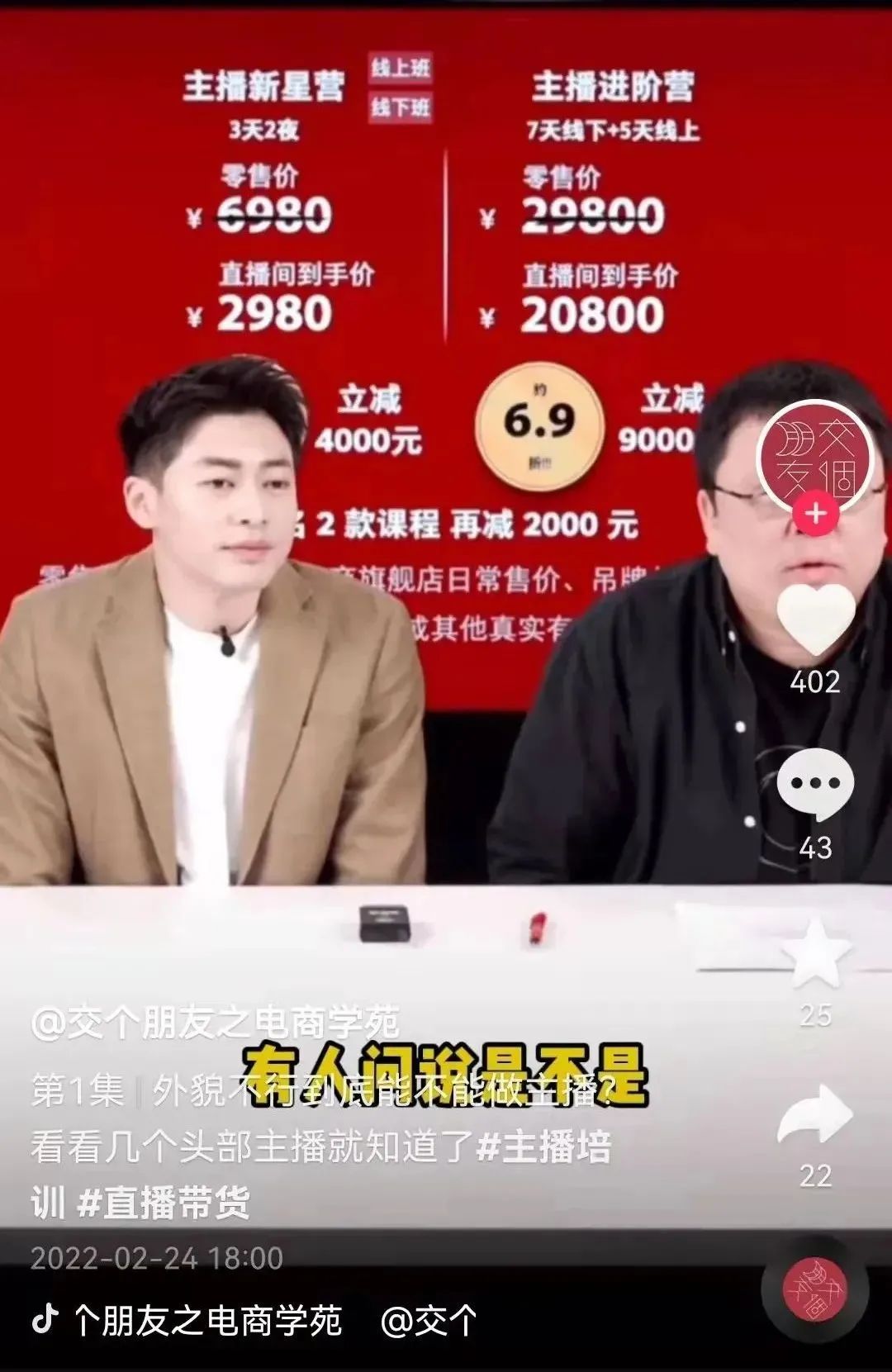Viewport: 892px width, 1372px height.
Task: Share this video with the arrow icon
Action: 815,1116
